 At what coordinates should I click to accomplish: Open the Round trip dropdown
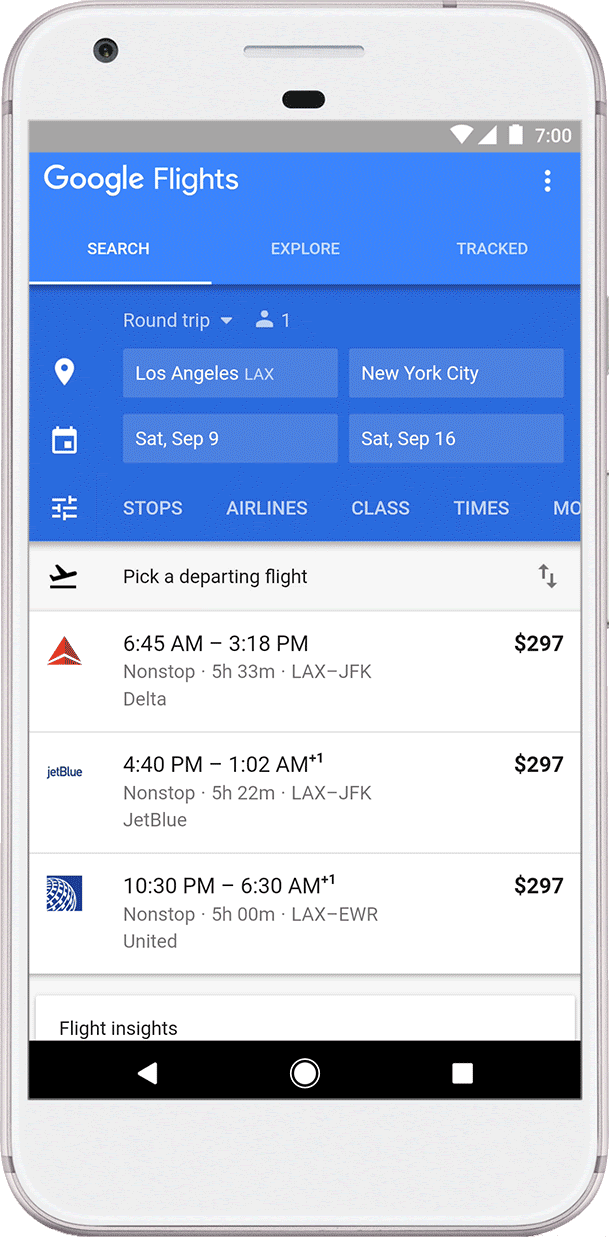coord(177,320)
